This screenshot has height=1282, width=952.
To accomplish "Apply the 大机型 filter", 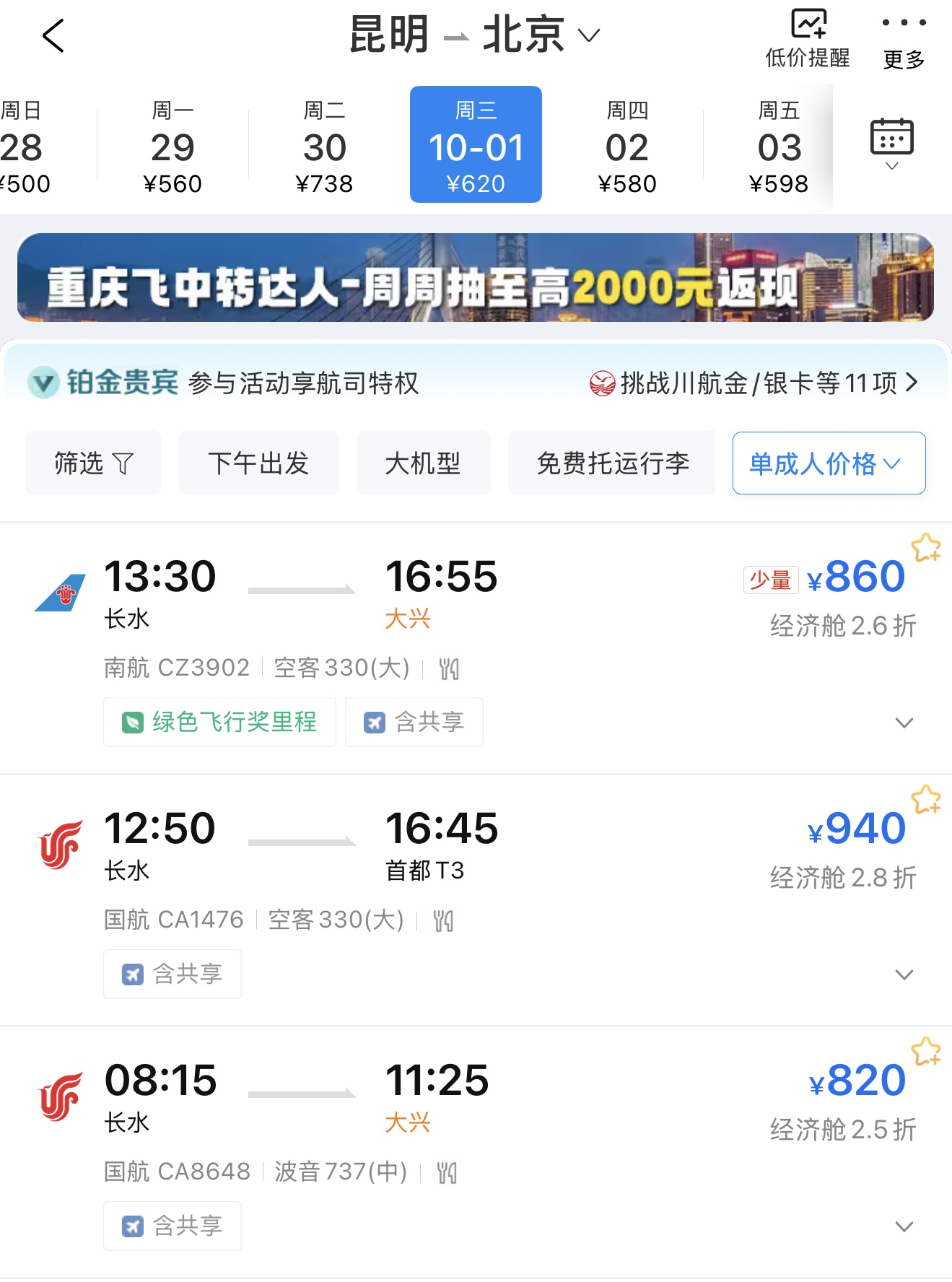I will click(x=423, y=463).
